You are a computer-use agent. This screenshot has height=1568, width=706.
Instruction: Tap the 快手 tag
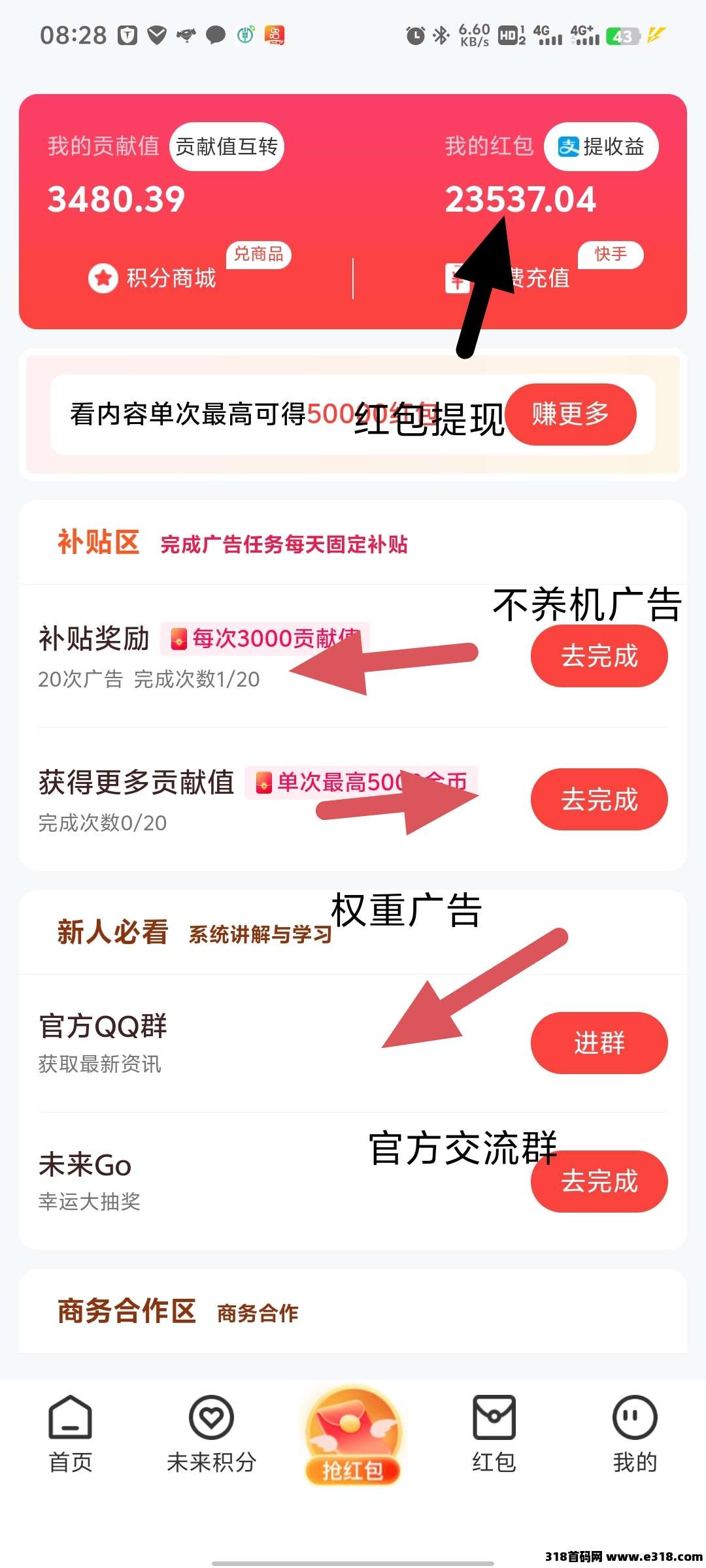coord(611,253)
